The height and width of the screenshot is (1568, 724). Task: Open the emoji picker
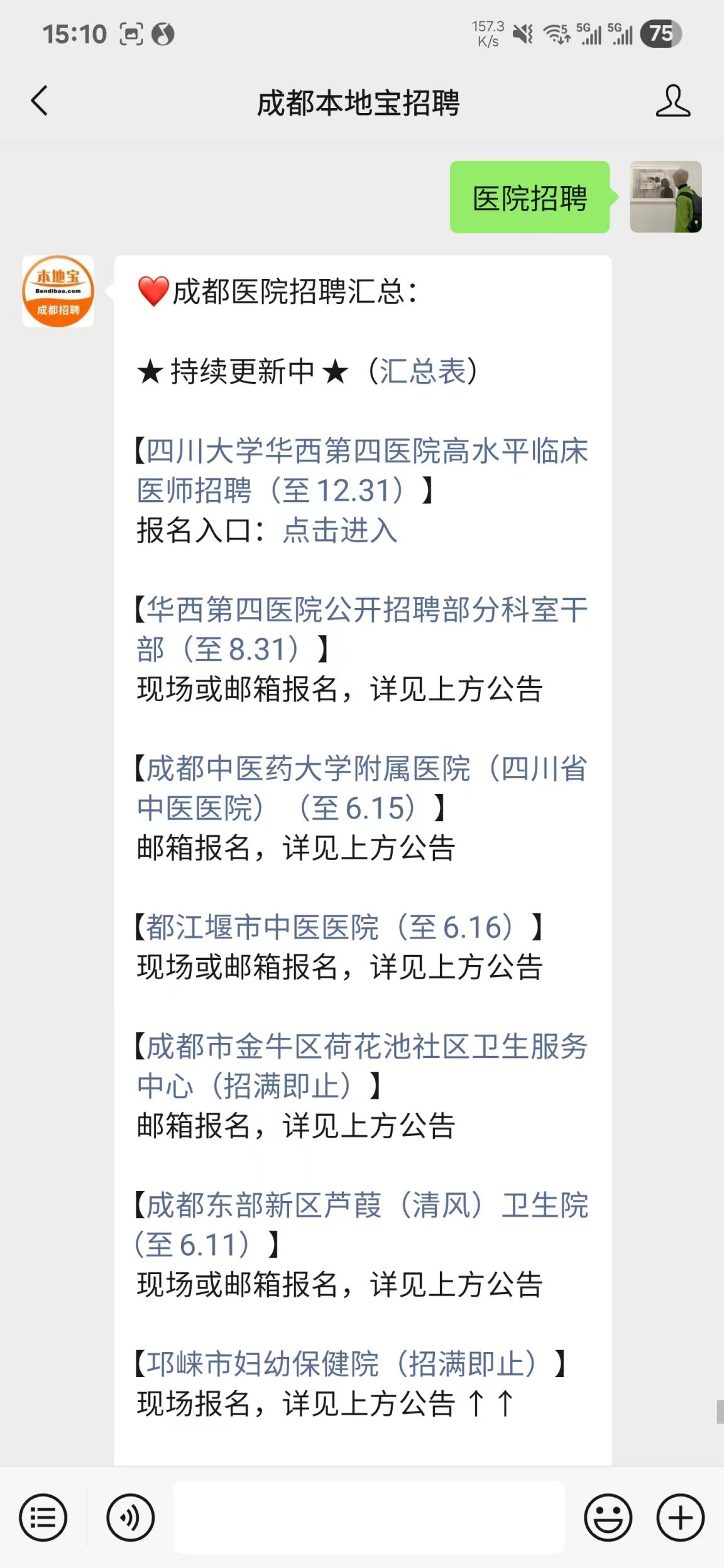pos(608,1518)
